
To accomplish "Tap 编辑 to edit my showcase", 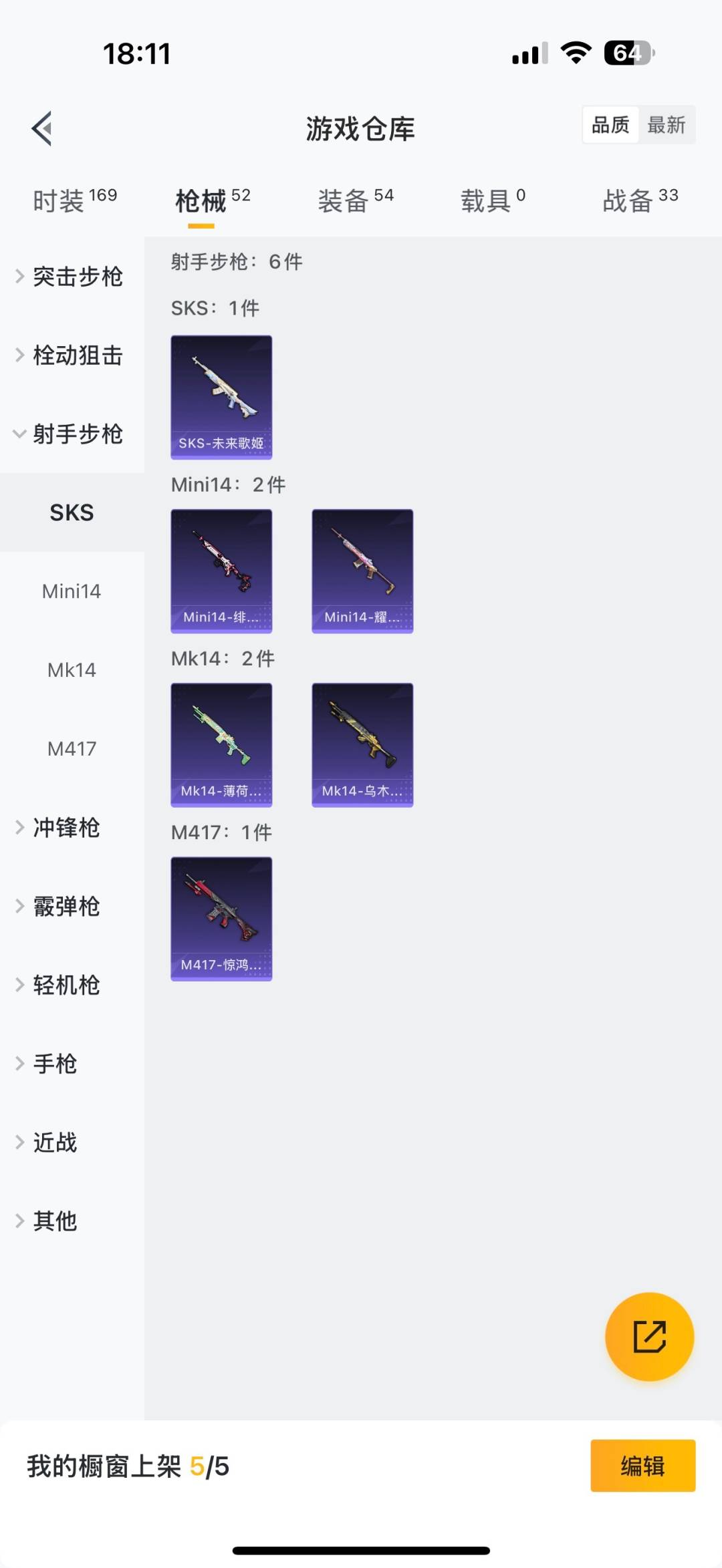I will [642, 1466].
